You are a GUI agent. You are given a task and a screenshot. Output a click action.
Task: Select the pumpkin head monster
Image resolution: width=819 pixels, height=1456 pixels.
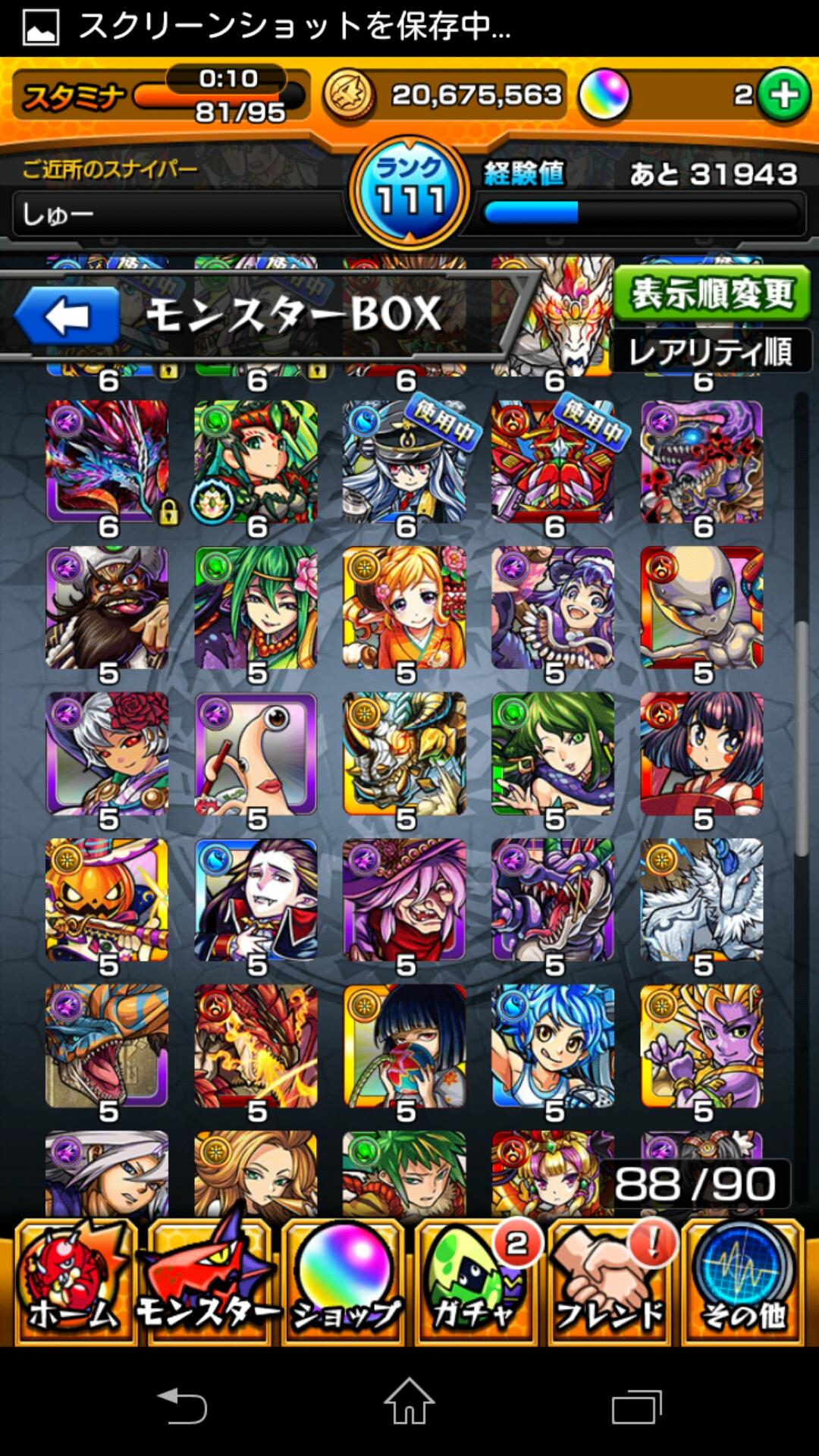coord(107,899)
